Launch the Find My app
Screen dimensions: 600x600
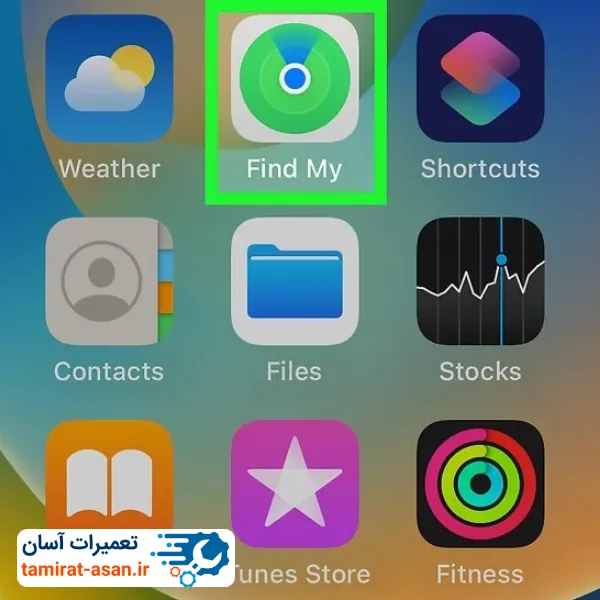(x=294, y=79)
